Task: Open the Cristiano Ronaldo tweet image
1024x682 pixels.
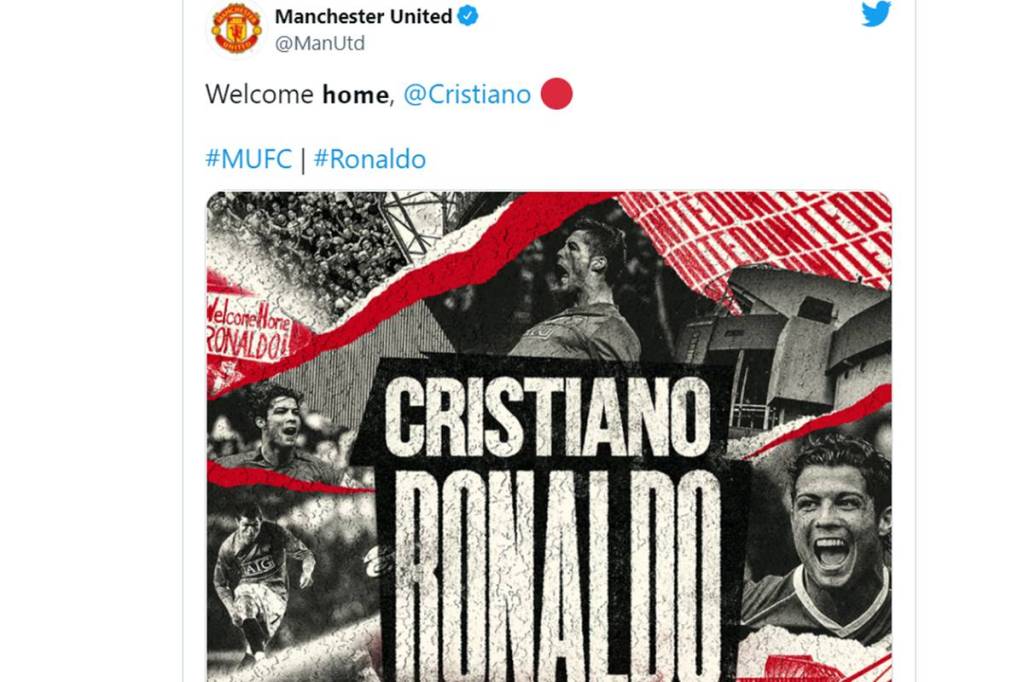Action: 548,436
